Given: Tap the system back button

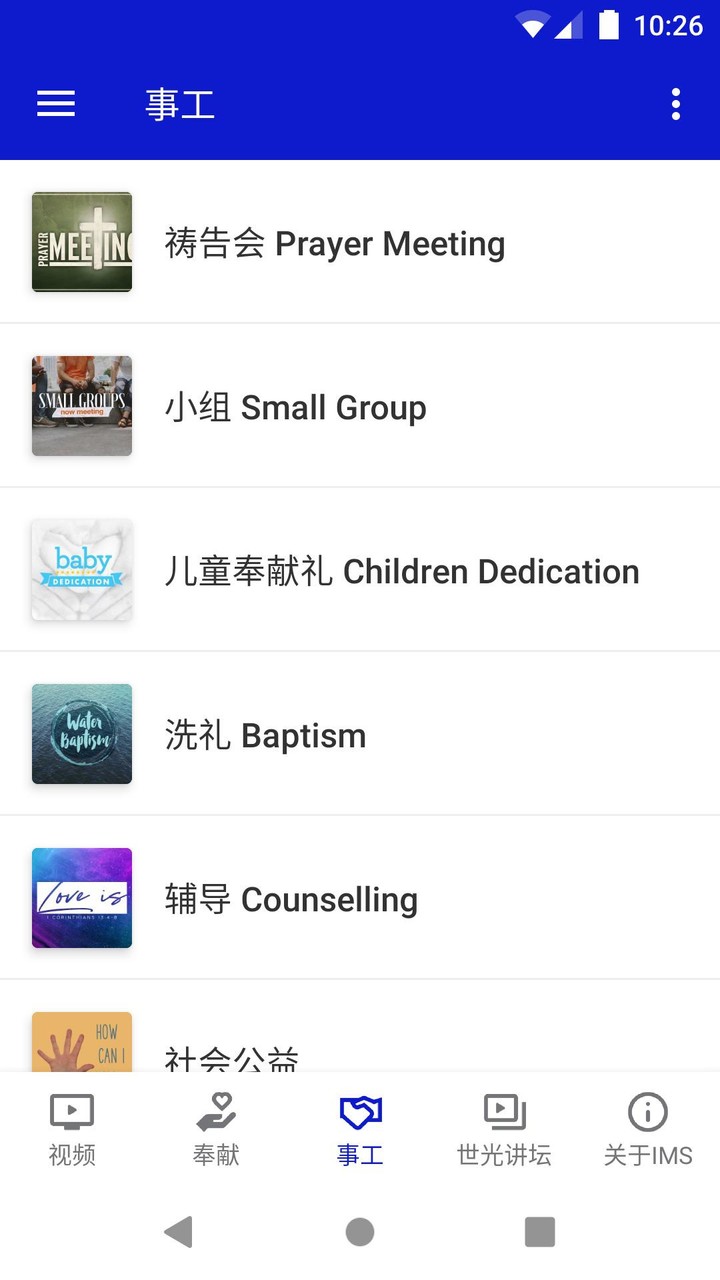Looking at the screenshot, I should pos(179,1231).
